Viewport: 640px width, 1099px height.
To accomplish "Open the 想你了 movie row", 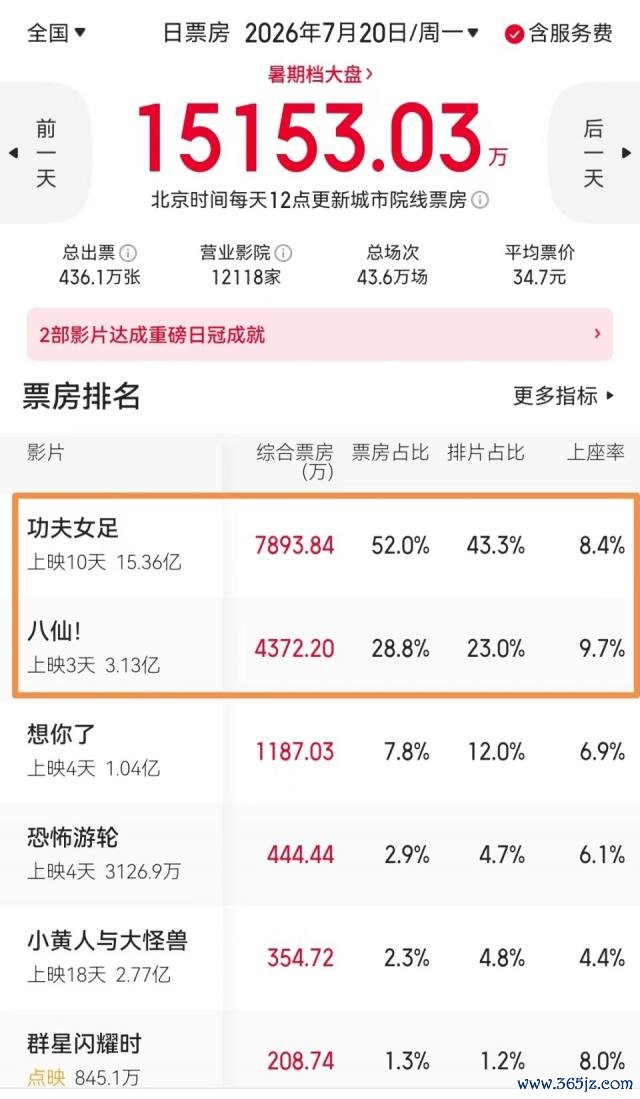I will coord(320,750).
